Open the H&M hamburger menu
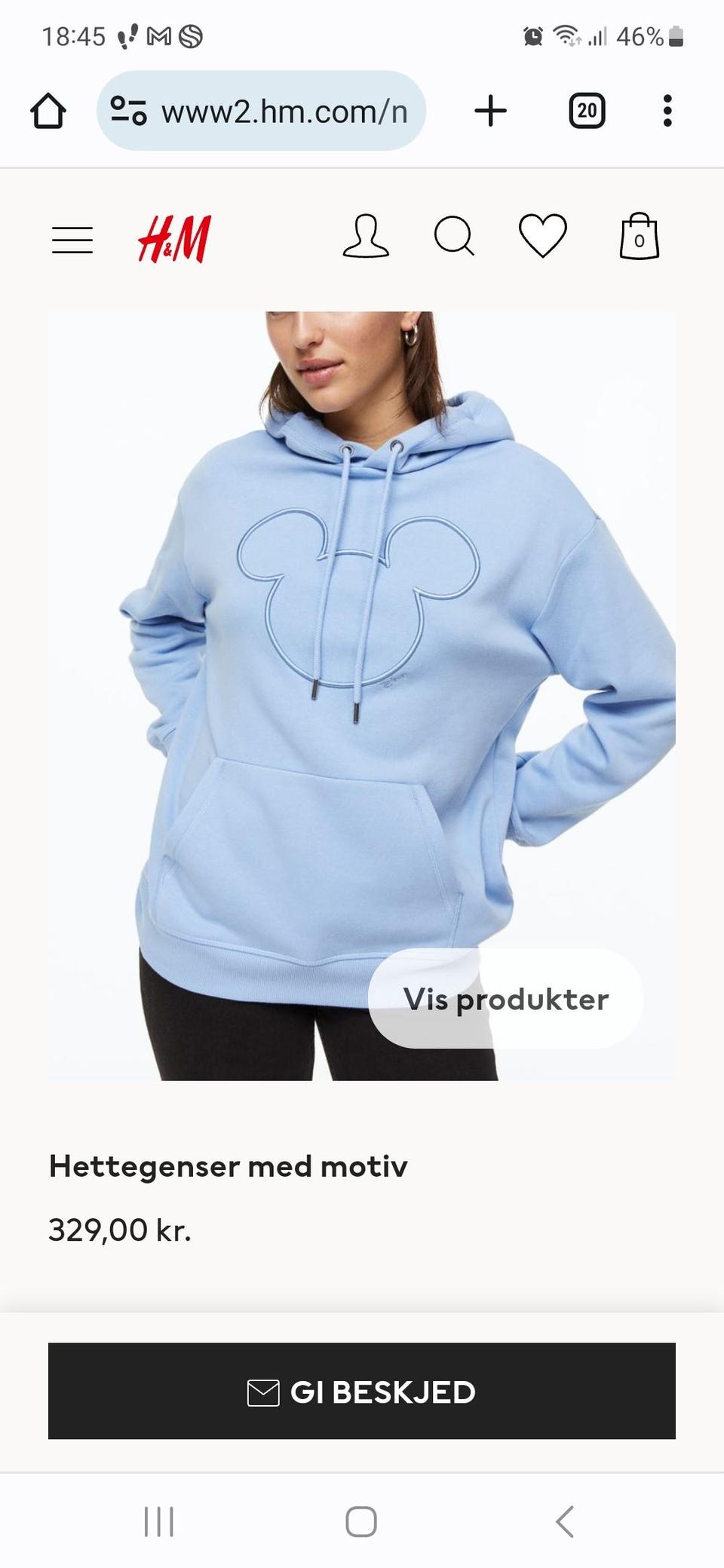The image size is (724, 1568). (x=72, y=240)
